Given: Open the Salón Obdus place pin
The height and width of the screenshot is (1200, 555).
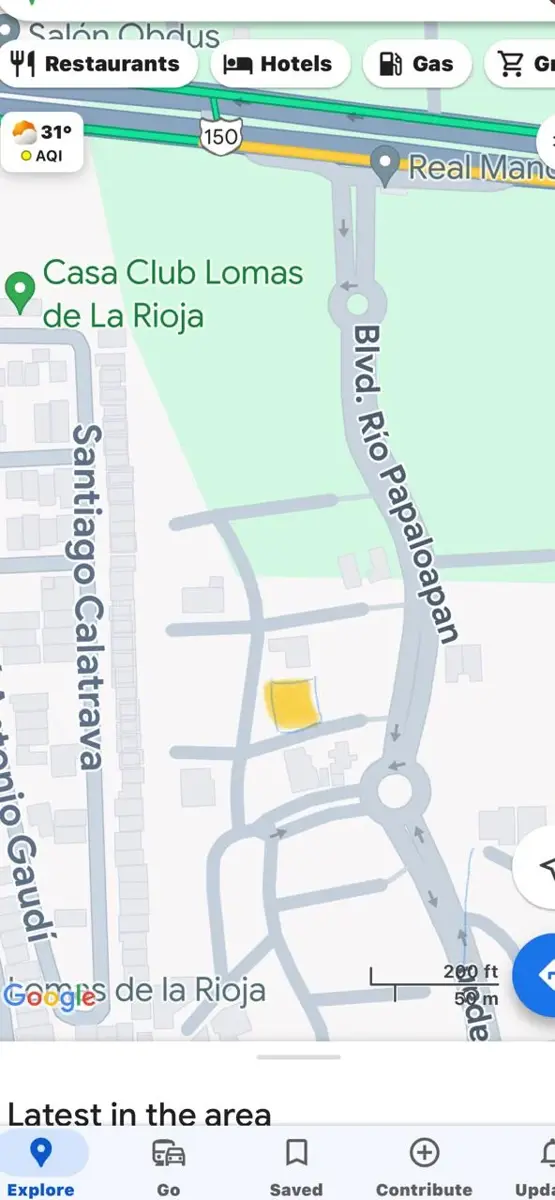Looking at the screenshot, I should click(x=8, y=30).
